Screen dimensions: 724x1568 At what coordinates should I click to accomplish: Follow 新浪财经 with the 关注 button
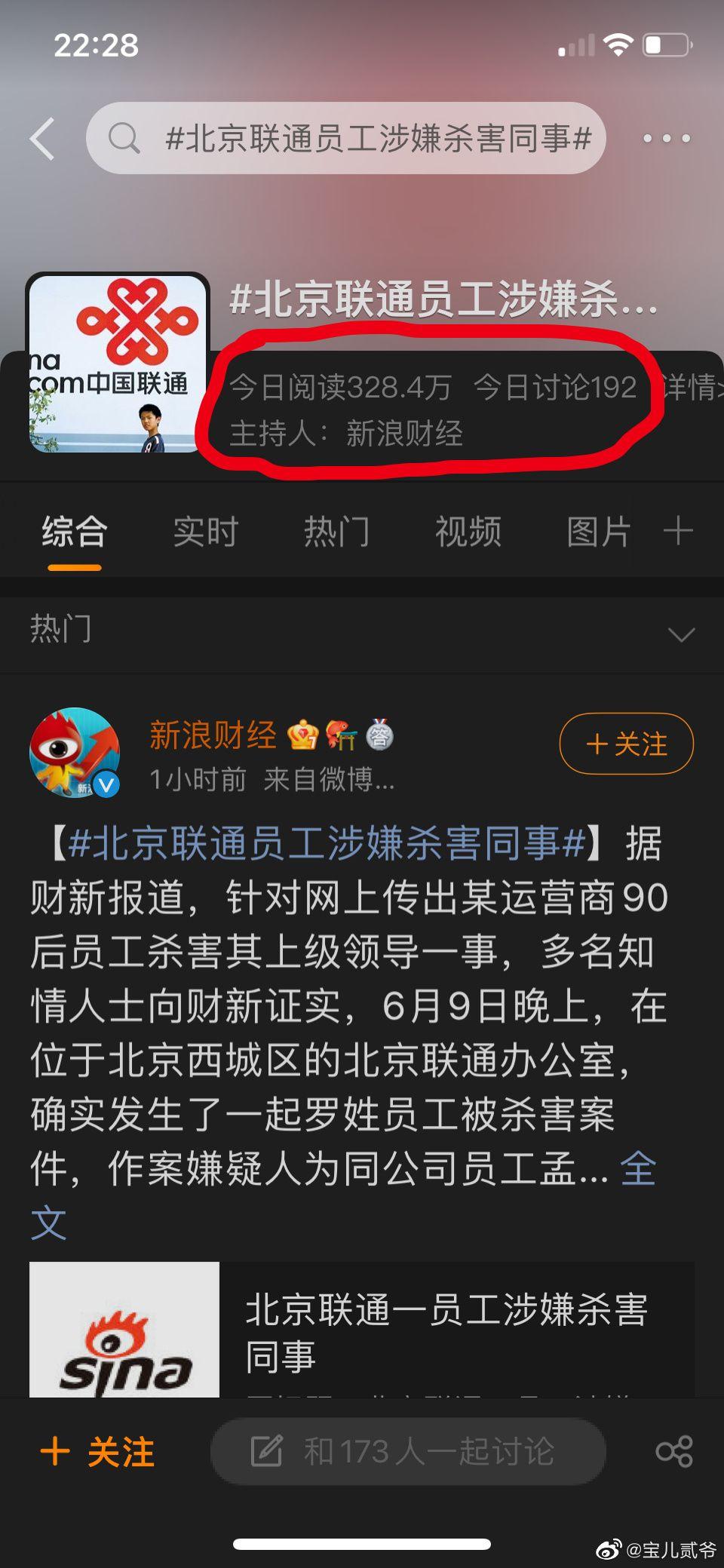[x=626, y=744]
